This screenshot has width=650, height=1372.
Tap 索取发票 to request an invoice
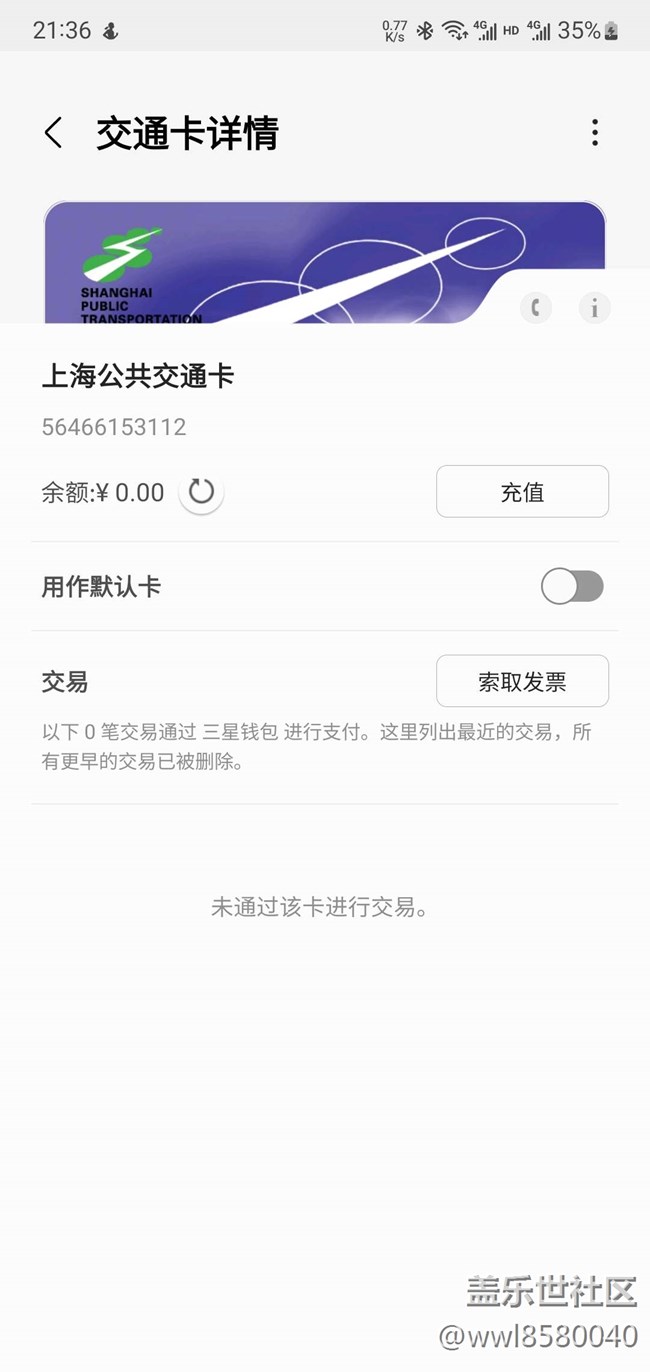tap(522, 682)
